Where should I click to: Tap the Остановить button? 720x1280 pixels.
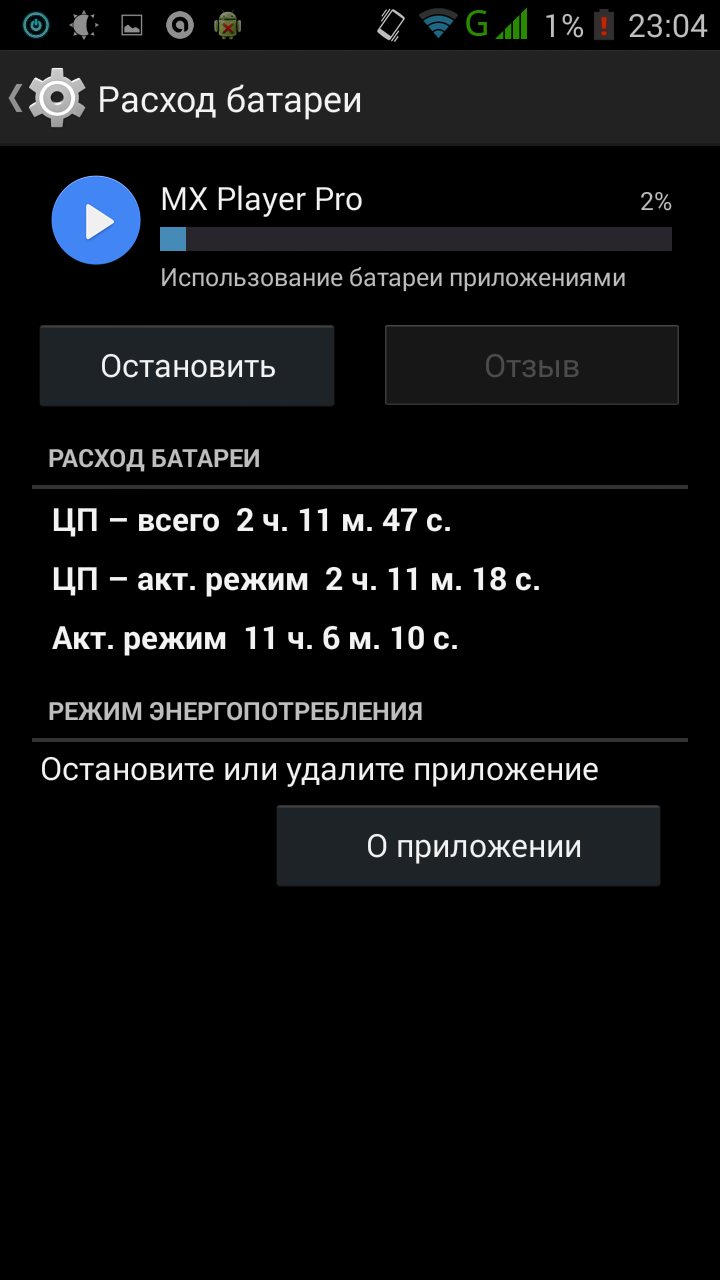click(187, 366)
